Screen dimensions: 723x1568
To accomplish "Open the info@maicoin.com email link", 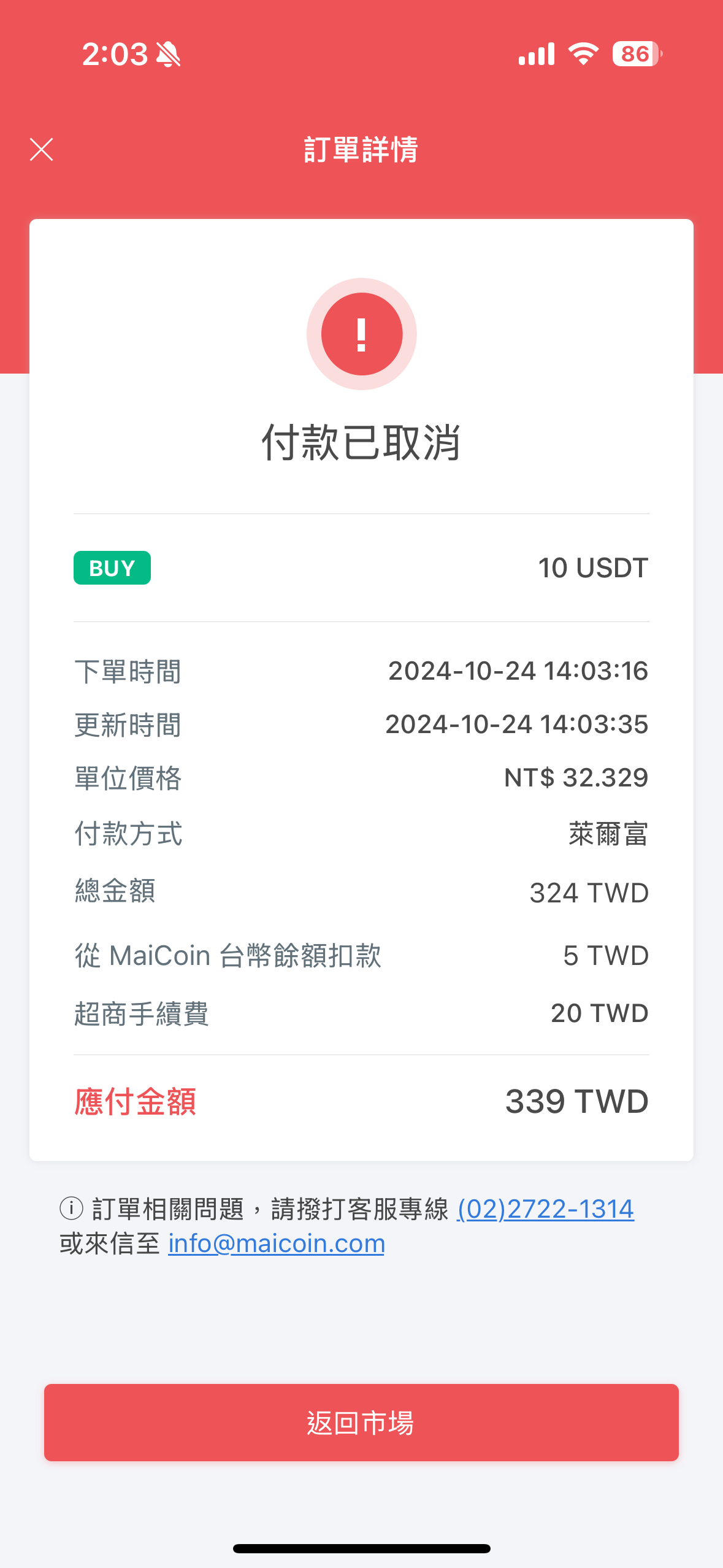I will (x=277, y=1243).
